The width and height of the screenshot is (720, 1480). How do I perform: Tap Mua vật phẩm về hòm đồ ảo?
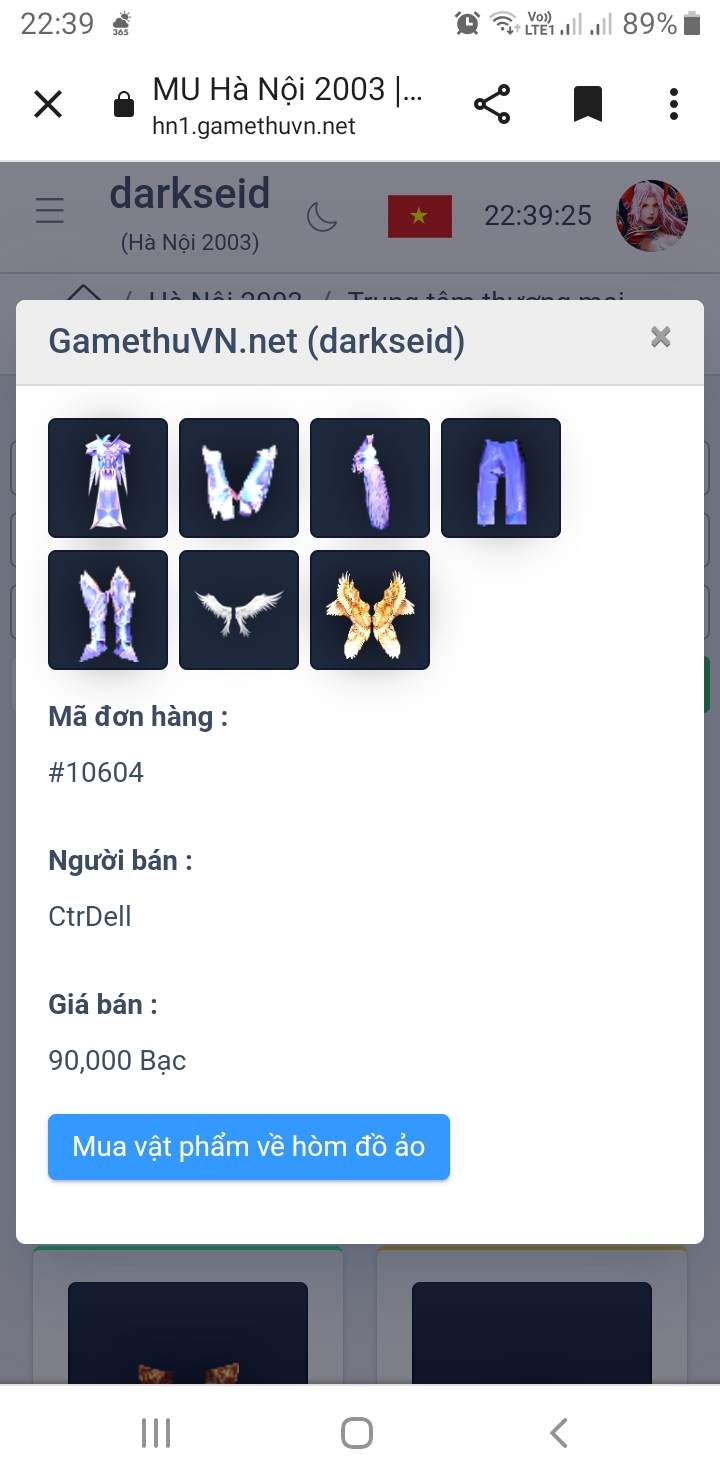click(x=249, y=1146)
